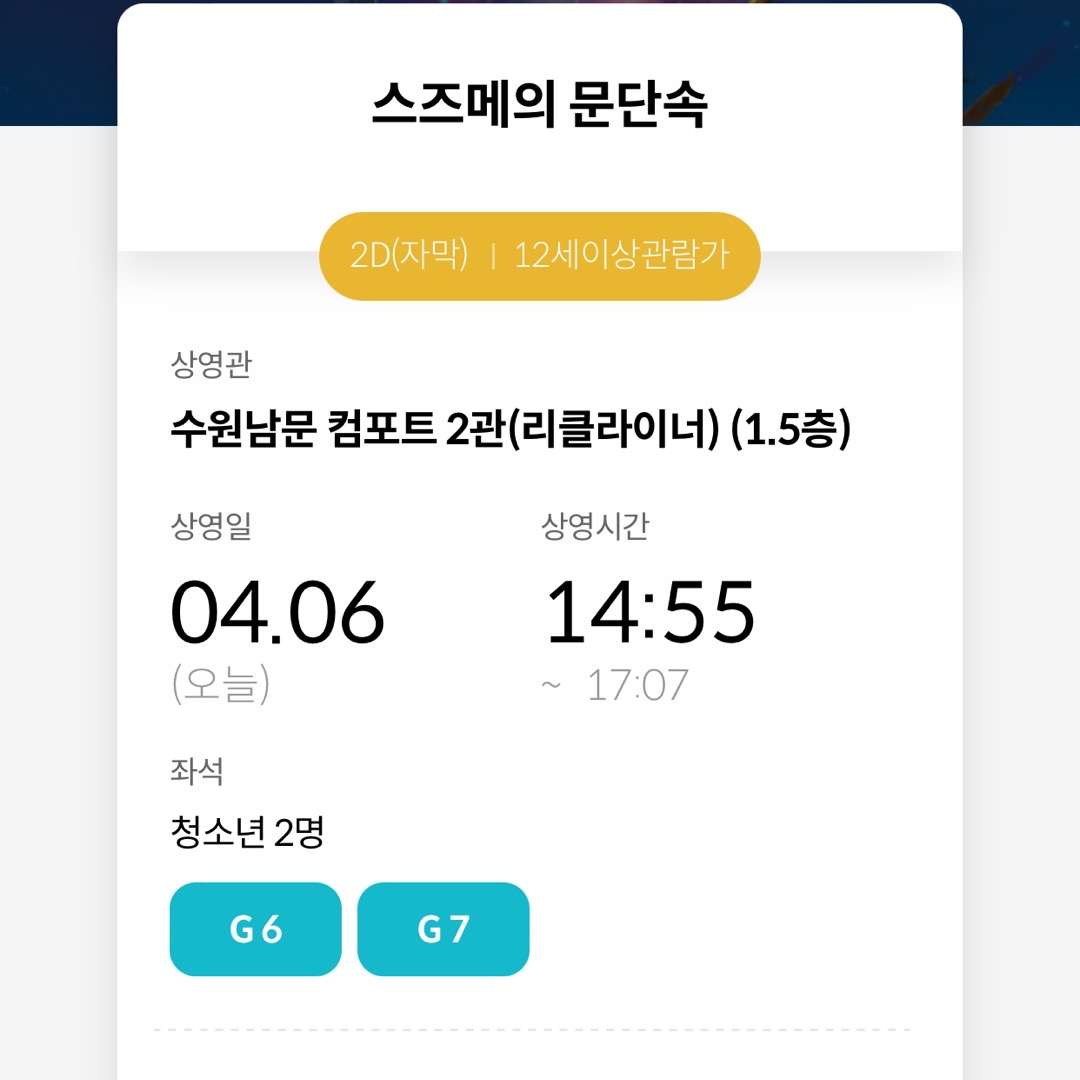Select the G7 seat chip
The width and height of the screenshot is (1080, 1080).
443,929
